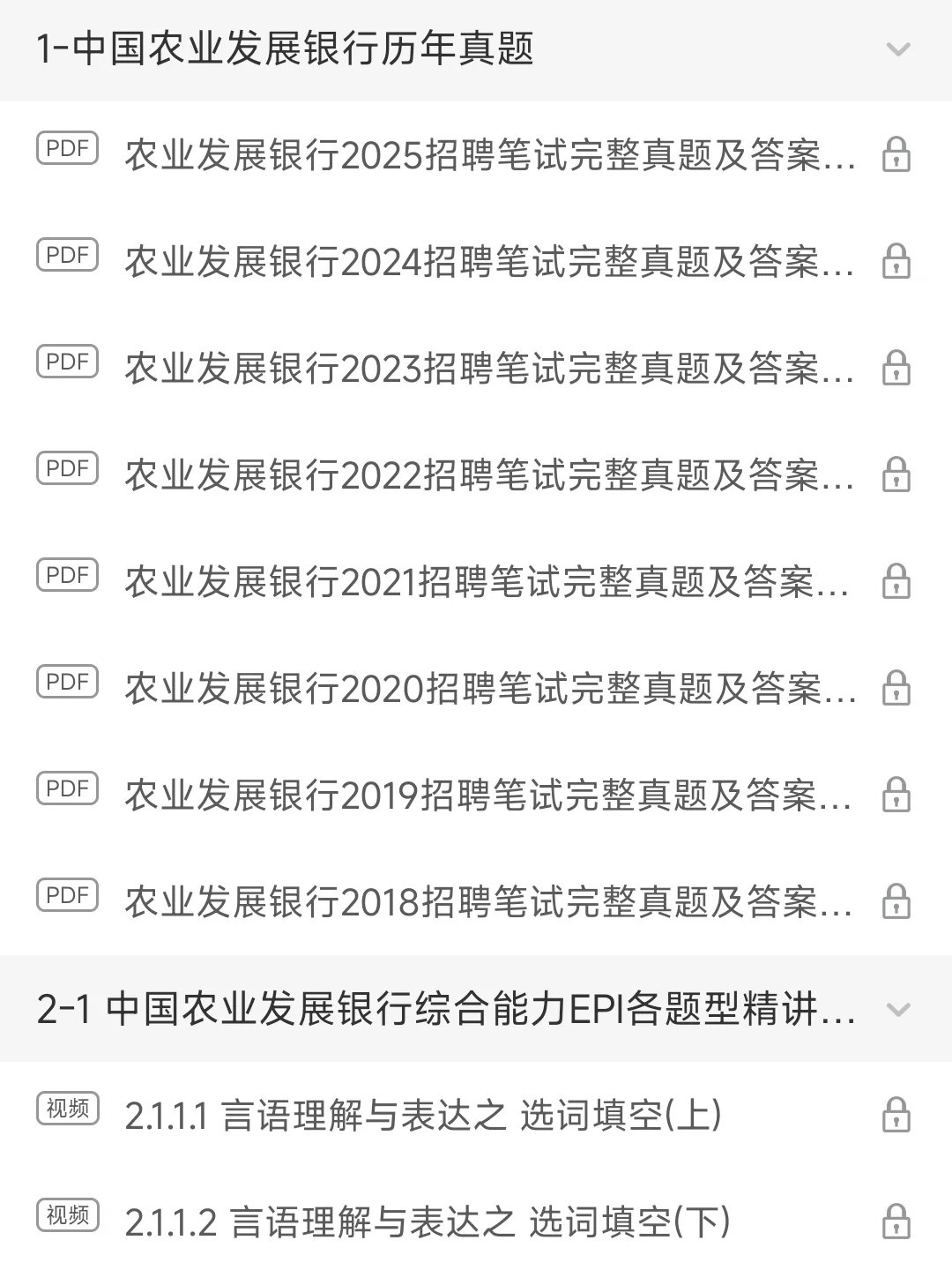Play video 2.1.1.2 选词填空(下)
This screenshot has width=952, height=1270.
(x=428, y=1223)
